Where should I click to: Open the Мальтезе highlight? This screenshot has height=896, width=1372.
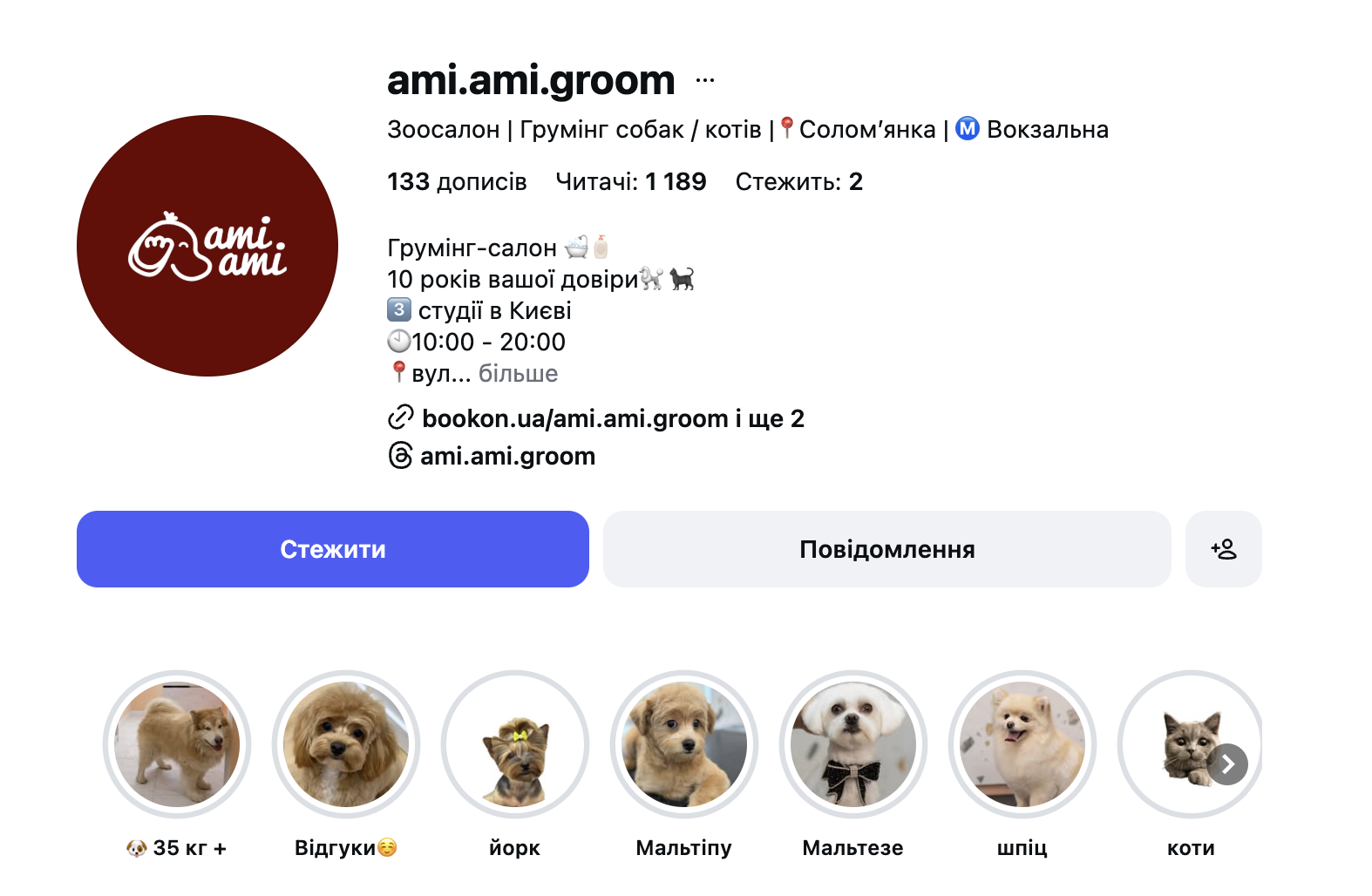[853, 744]
